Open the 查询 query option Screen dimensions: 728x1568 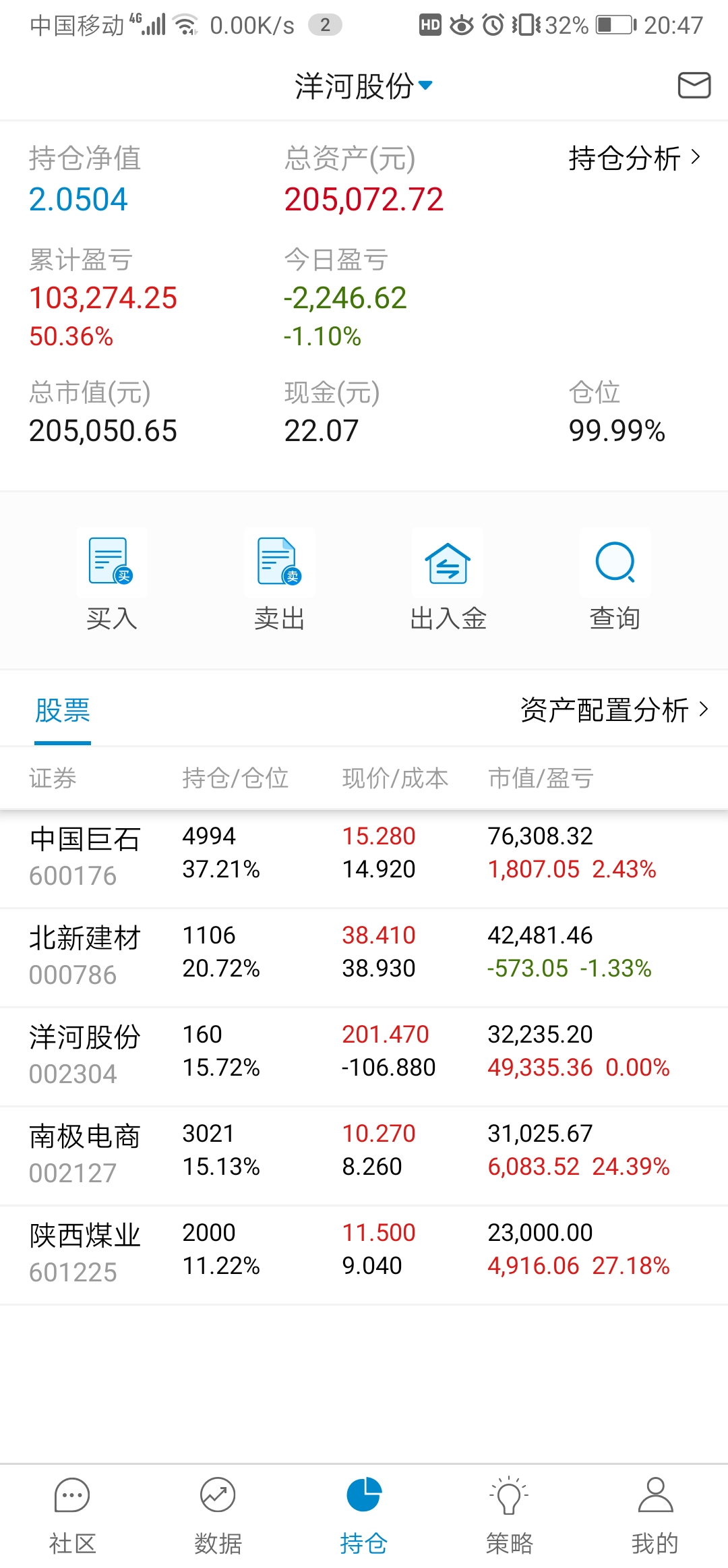pyautogui.click(x=615, y=579)
